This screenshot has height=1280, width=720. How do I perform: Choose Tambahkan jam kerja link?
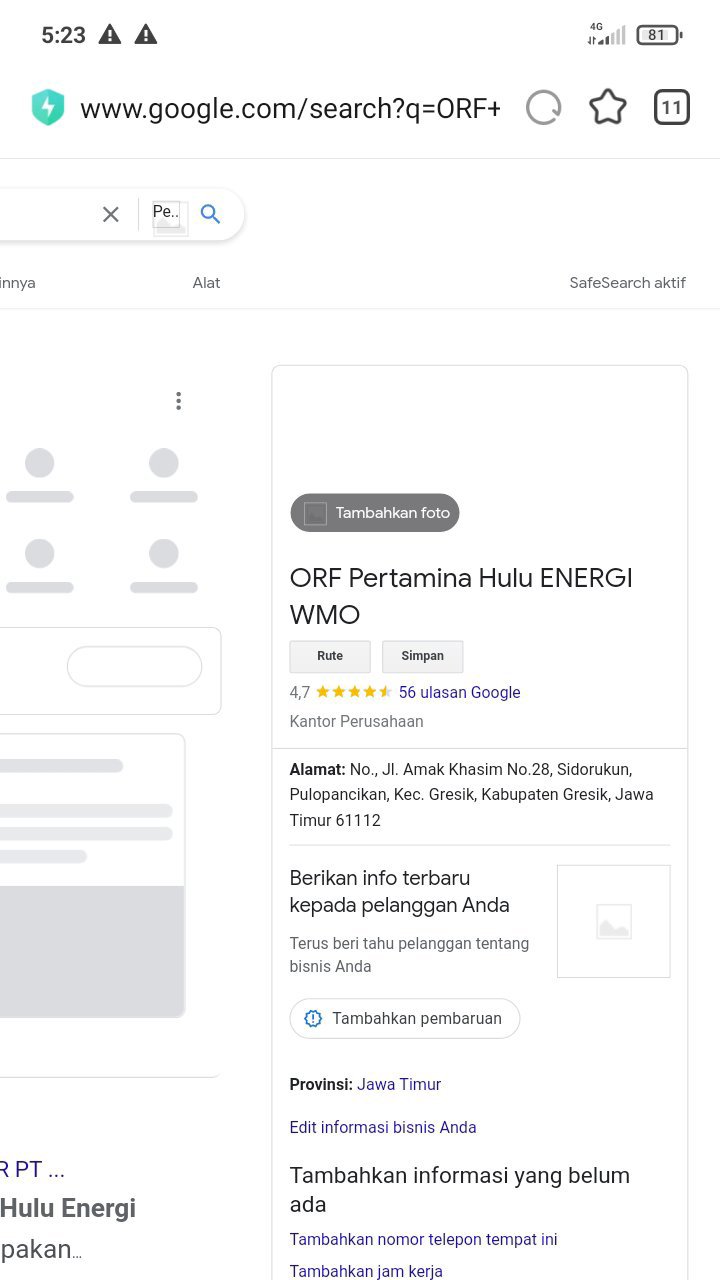[x=366, y=1271]
